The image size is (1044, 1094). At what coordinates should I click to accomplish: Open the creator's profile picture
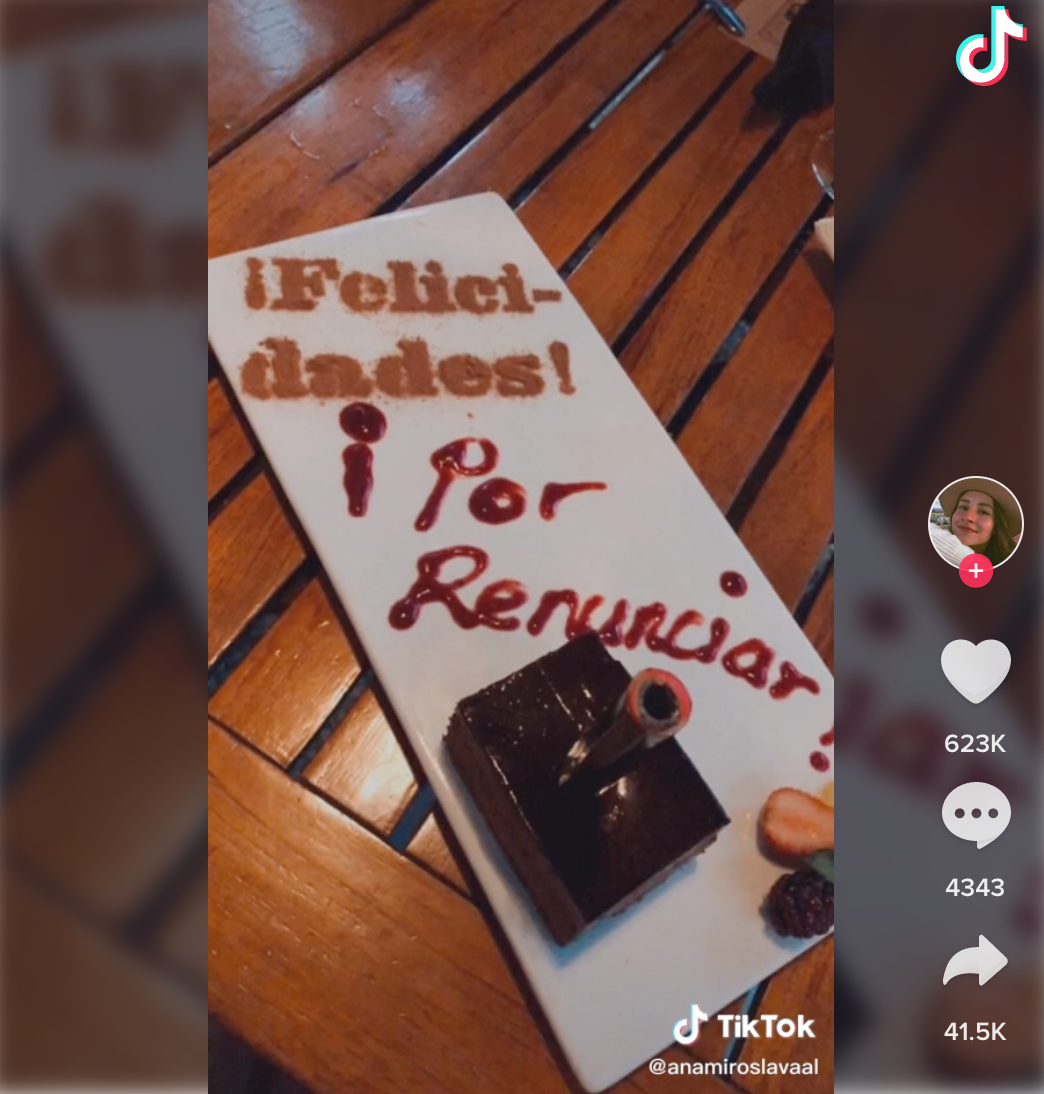pyautogui.click(x=975, y=520)
